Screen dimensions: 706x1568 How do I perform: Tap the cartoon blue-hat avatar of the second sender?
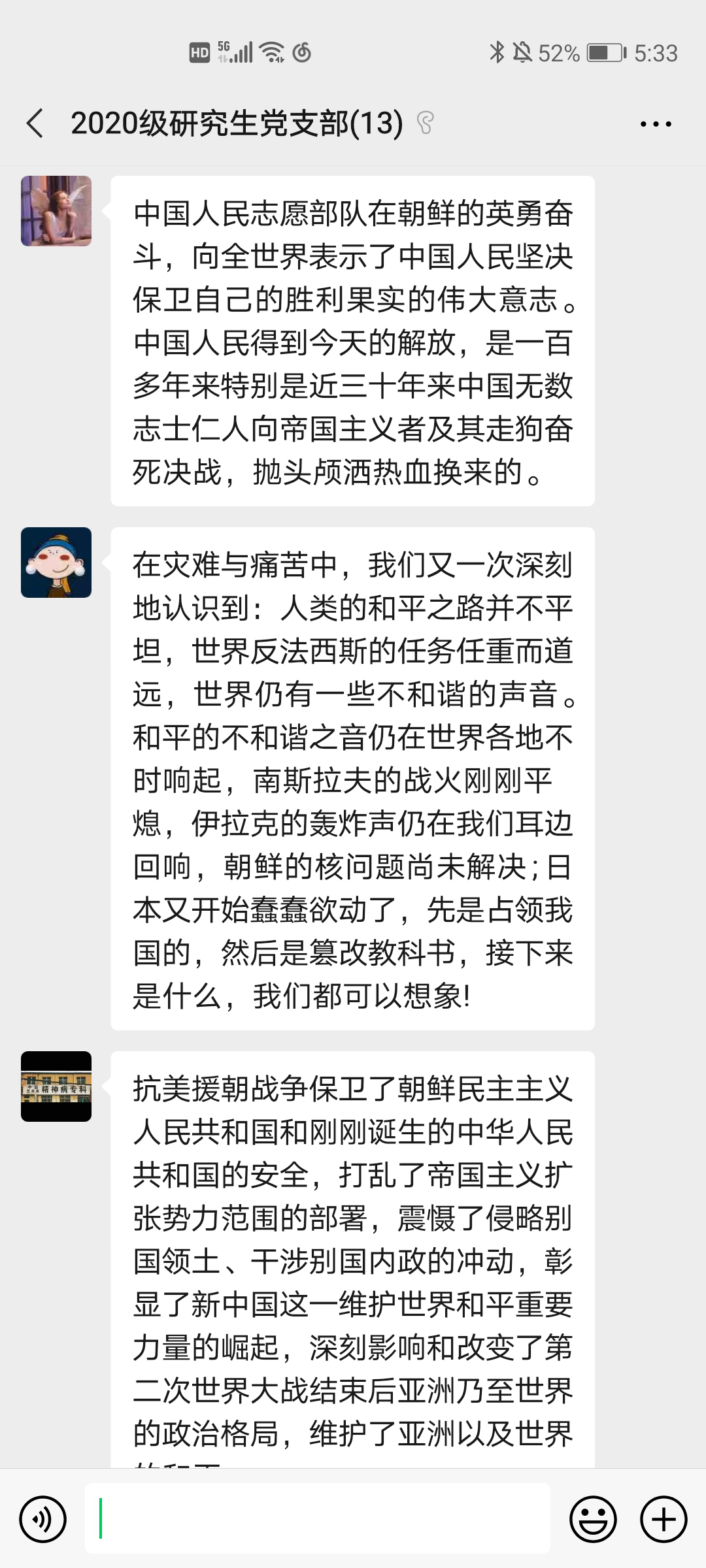[56, 563]
